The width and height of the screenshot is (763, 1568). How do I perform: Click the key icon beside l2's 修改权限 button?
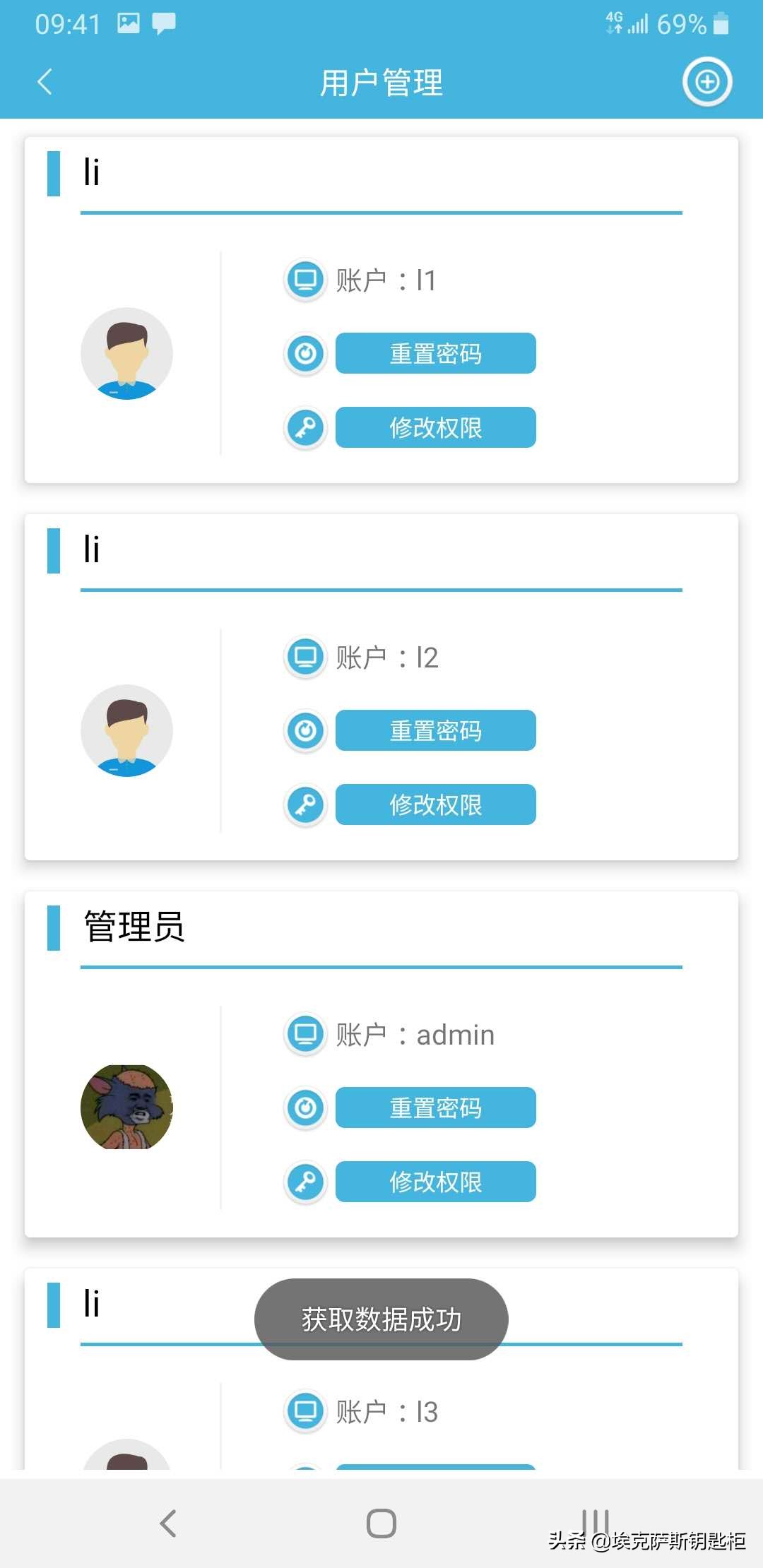click(x=304, y=804)
